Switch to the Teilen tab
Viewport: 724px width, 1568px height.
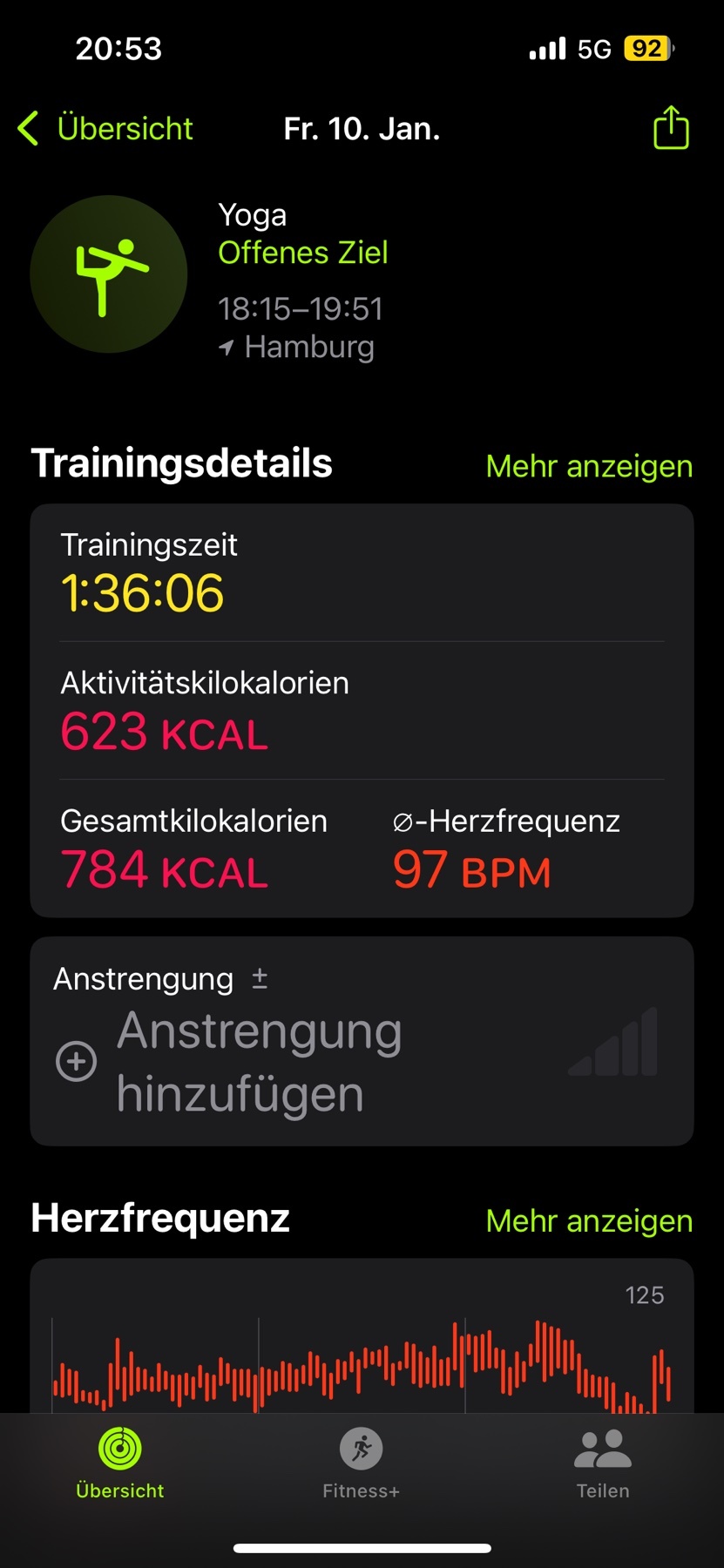(603, 1463)
